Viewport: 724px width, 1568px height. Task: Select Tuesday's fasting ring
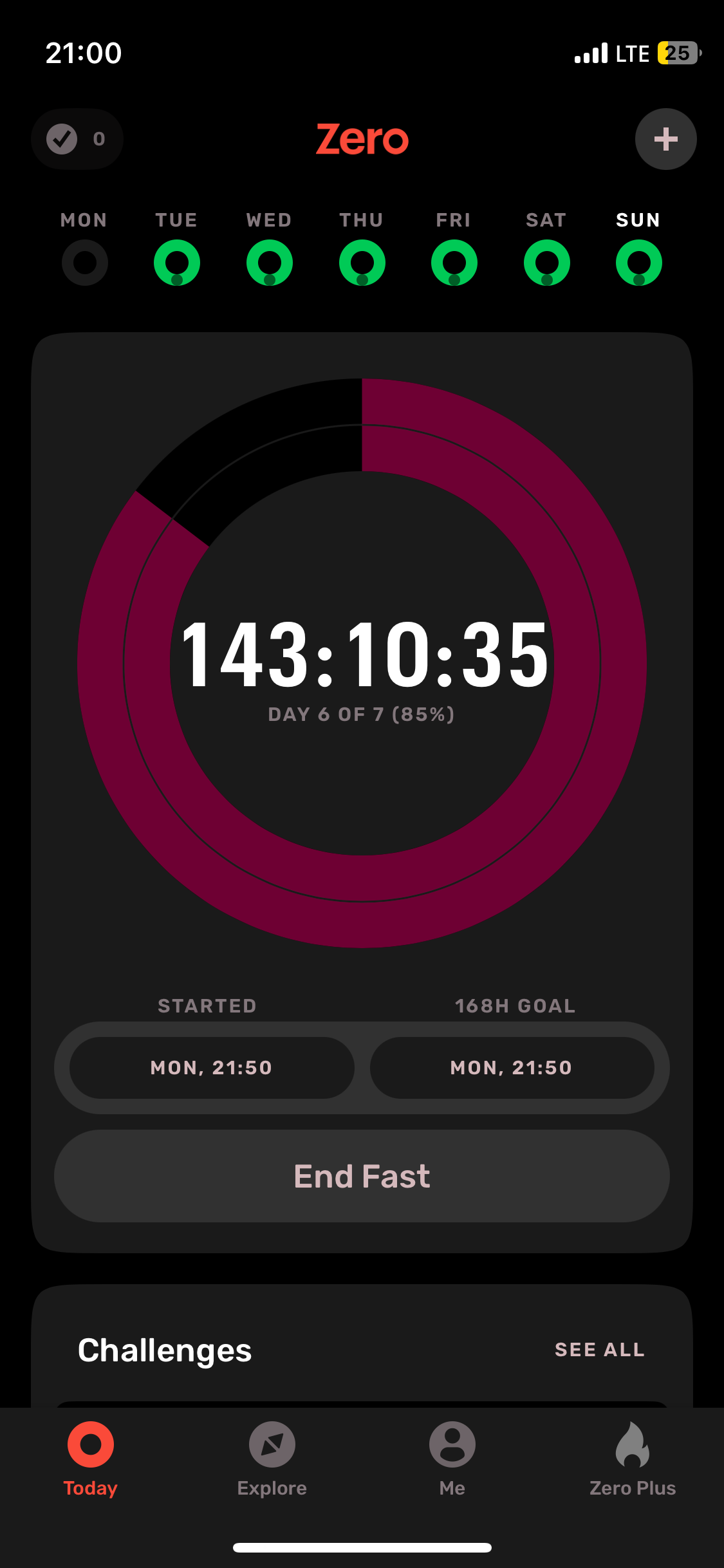(177, 263)
